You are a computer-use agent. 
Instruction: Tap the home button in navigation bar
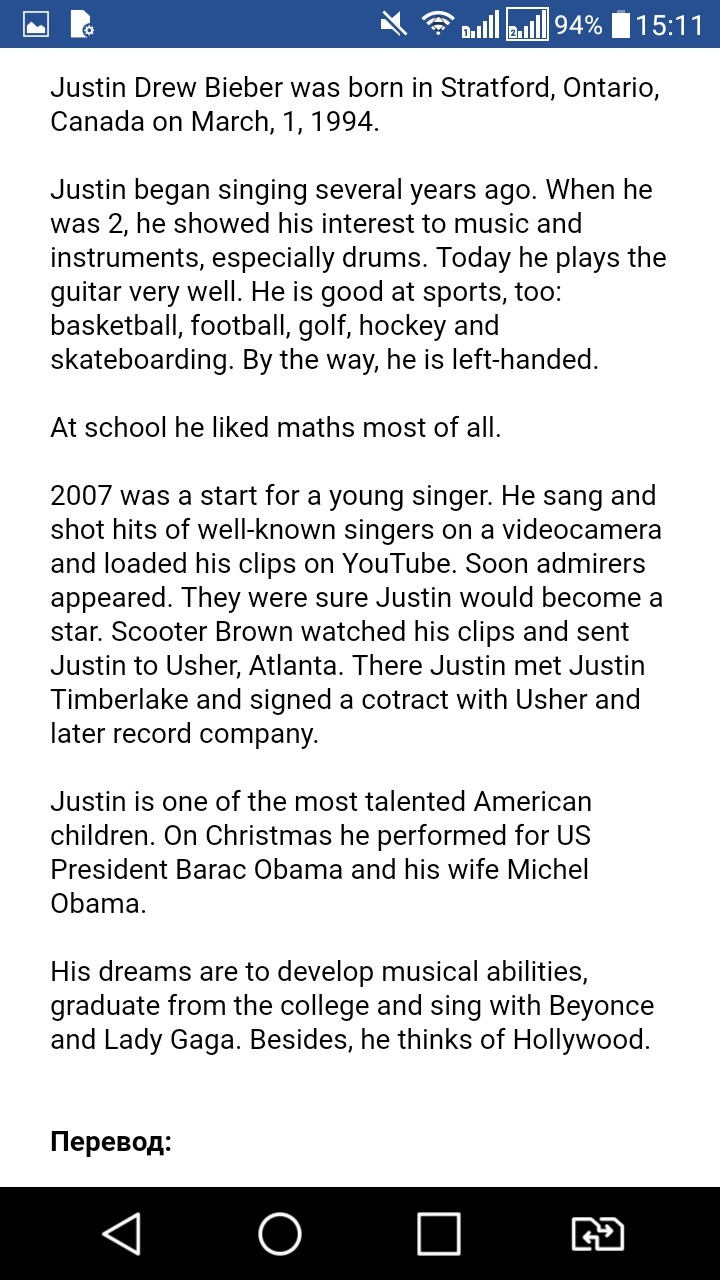click(x=280, y=1234)
